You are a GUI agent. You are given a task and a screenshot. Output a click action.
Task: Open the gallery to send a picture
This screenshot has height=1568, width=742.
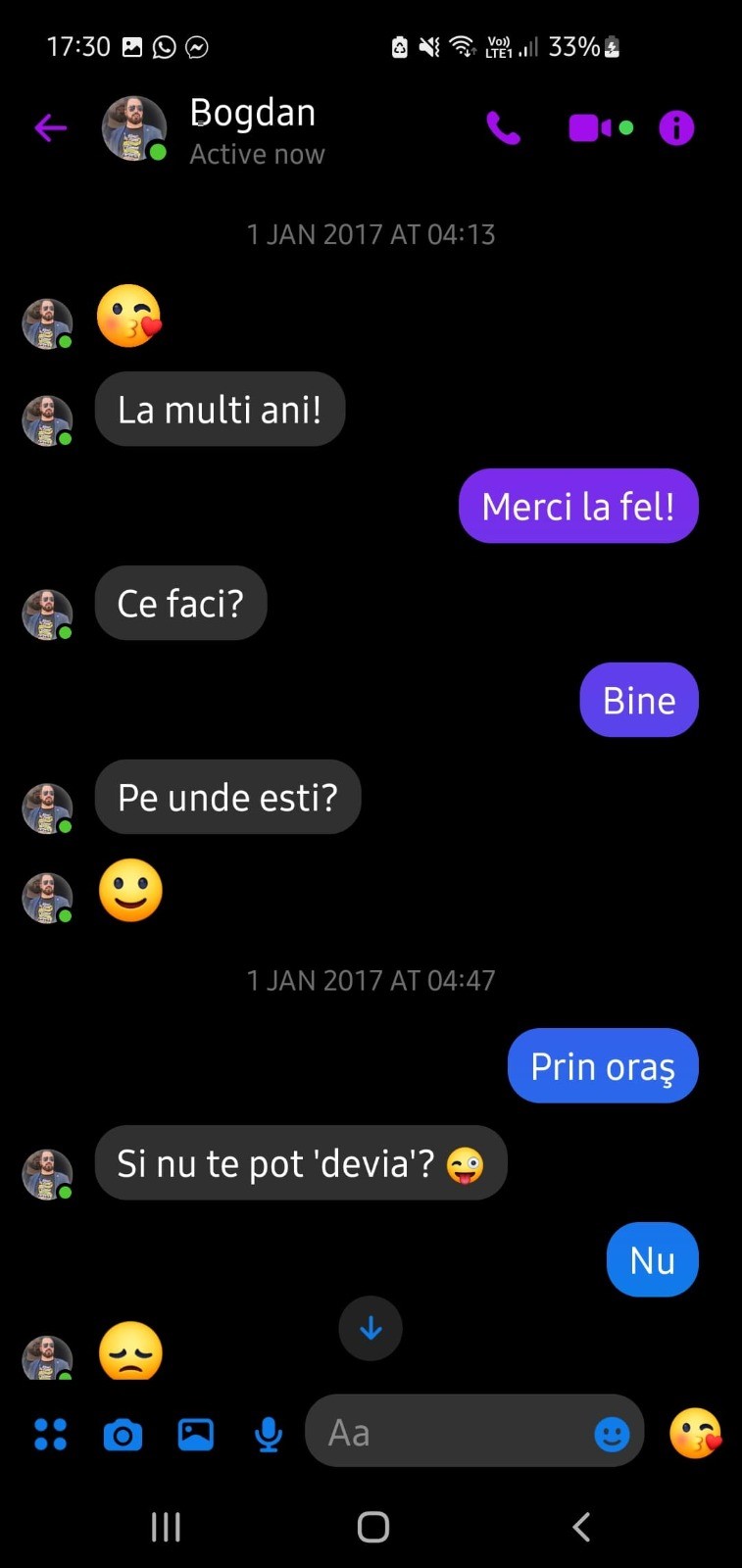coord(195,1434)
